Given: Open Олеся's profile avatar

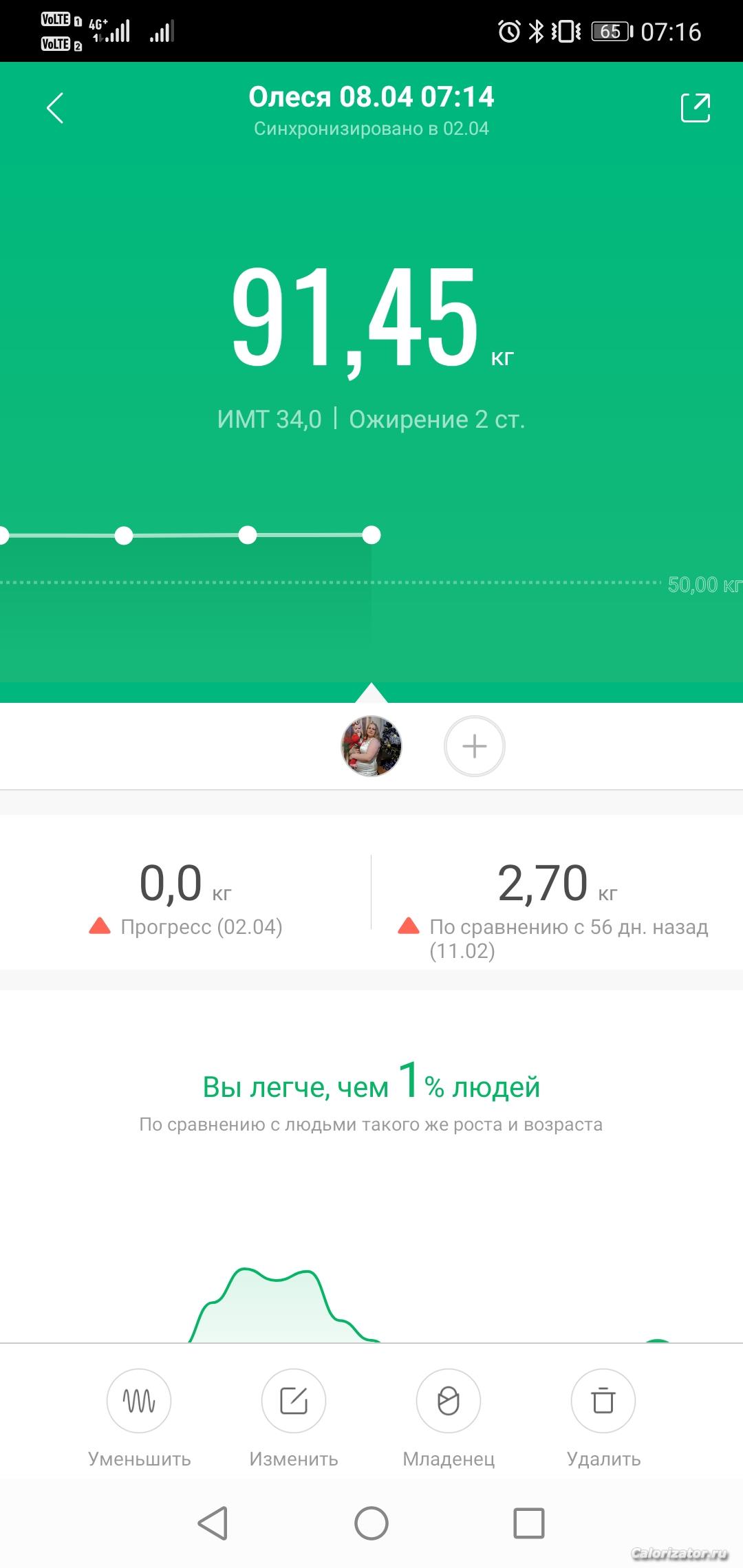Looking at the screenshot, I should pos(371,746).
